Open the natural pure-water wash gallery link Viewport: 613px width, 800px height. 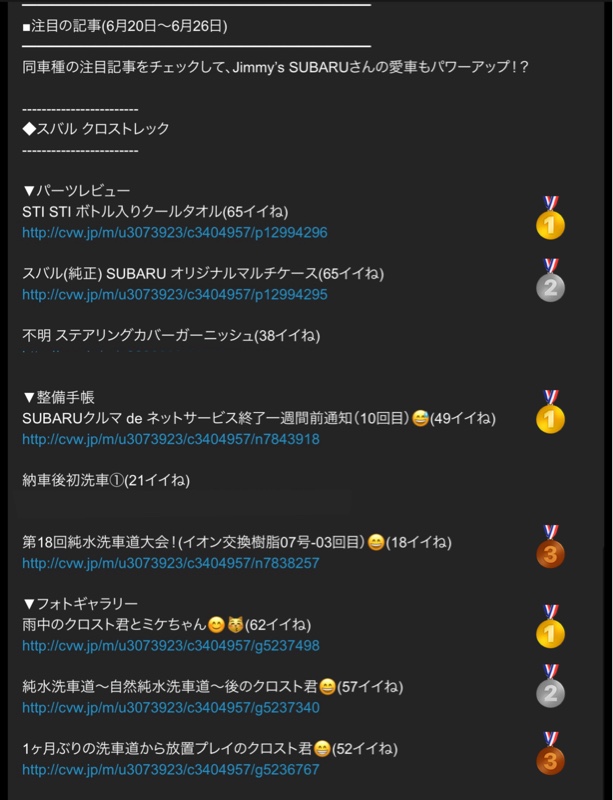tap(170, 708)
